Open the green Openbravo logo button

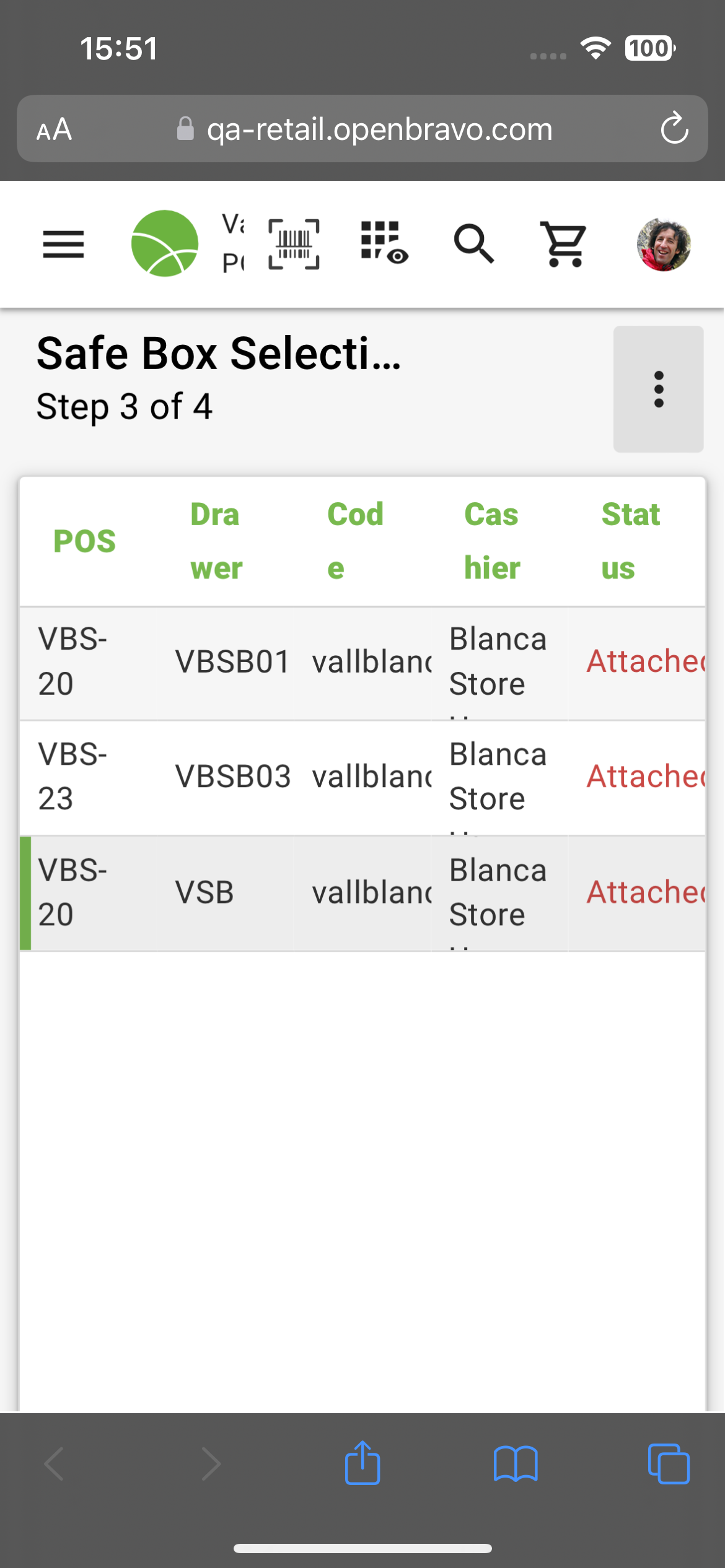[165, 243]
